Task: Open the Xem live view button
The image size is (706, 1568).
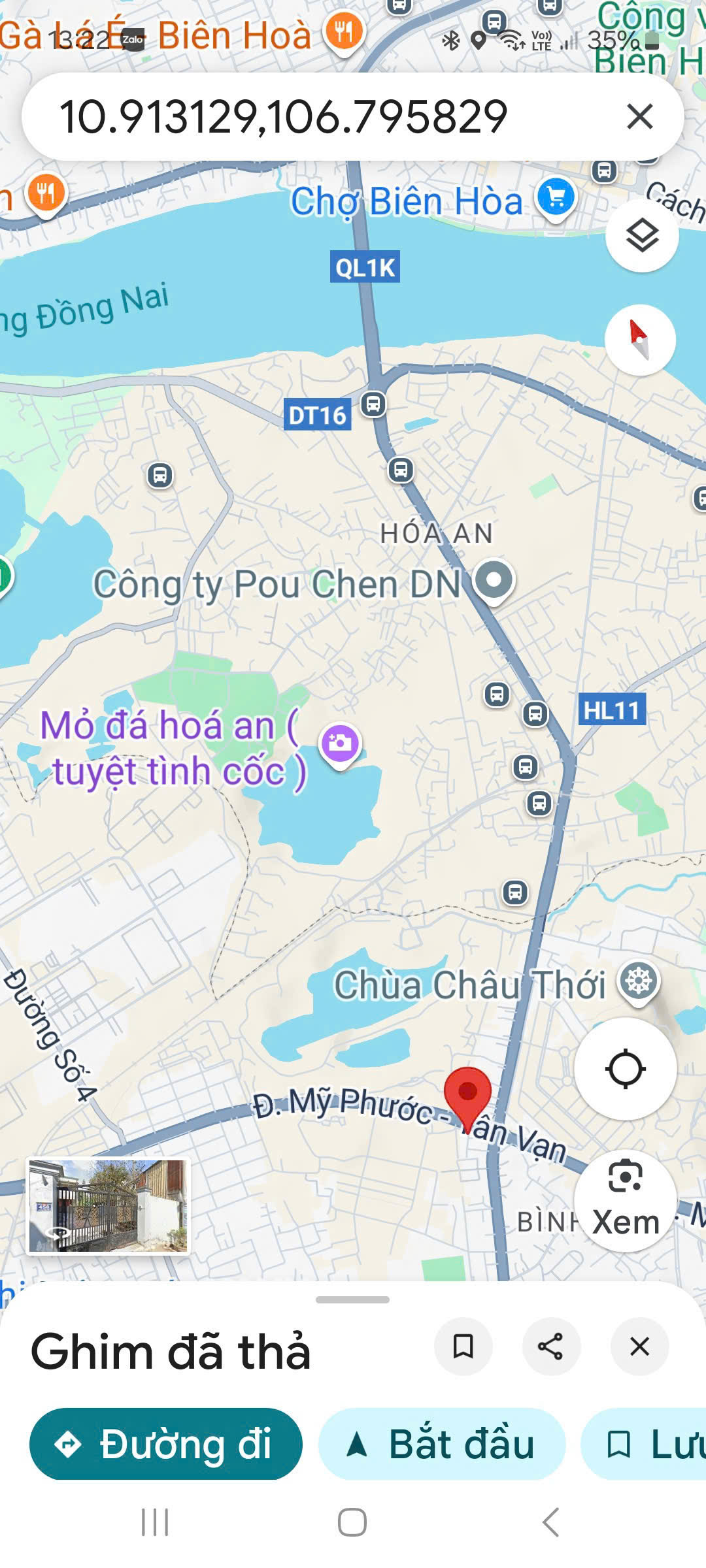Action: pos(625,1201)
